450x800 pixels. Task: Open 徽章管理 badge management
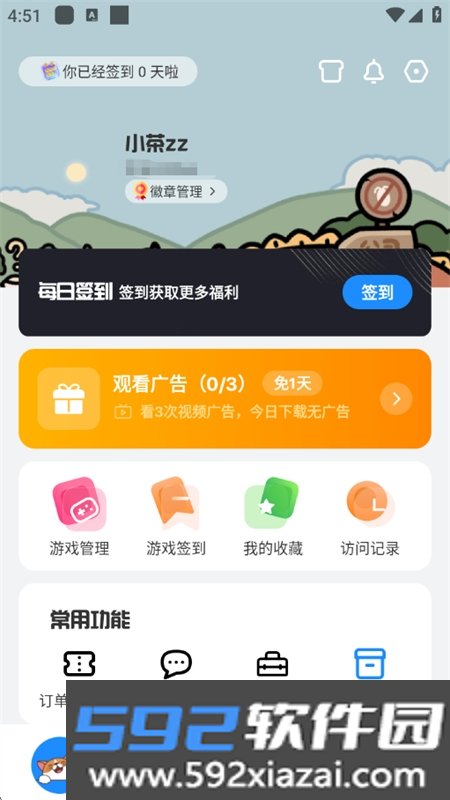point(176,192)
